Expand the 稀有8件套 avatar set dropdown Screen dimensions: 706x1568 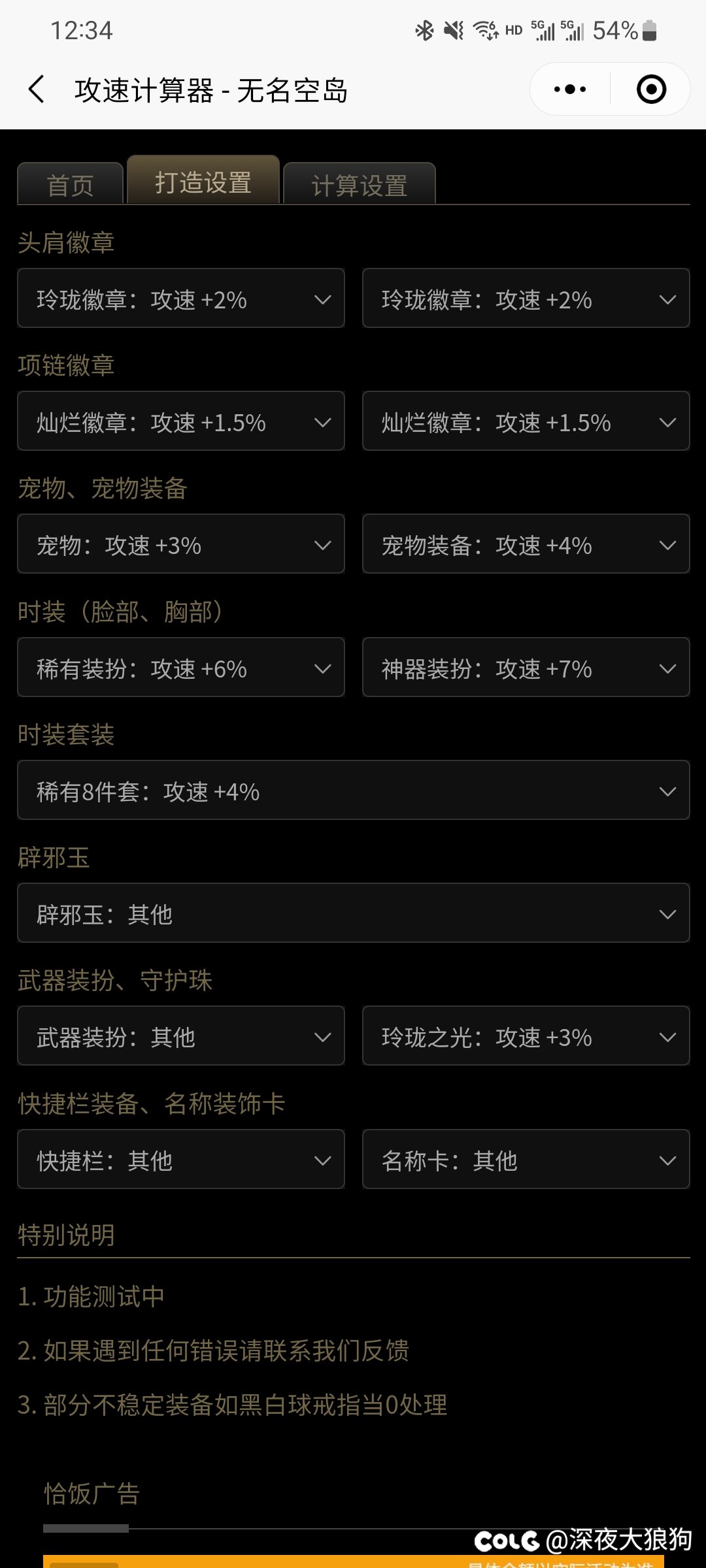click(353, 791)
